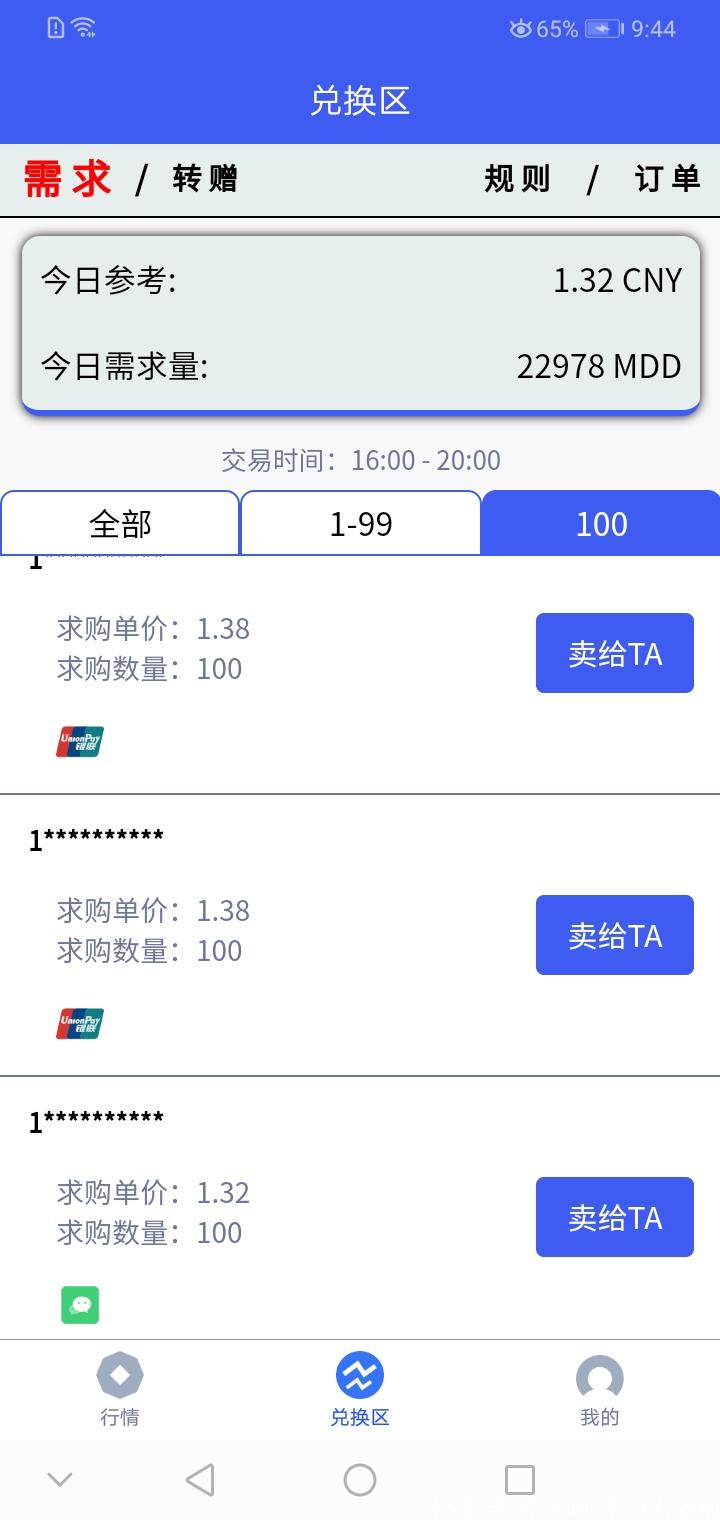Select the 全部 filter option
This screenshot has height=1520, width=720.
[x=120, y=523]
